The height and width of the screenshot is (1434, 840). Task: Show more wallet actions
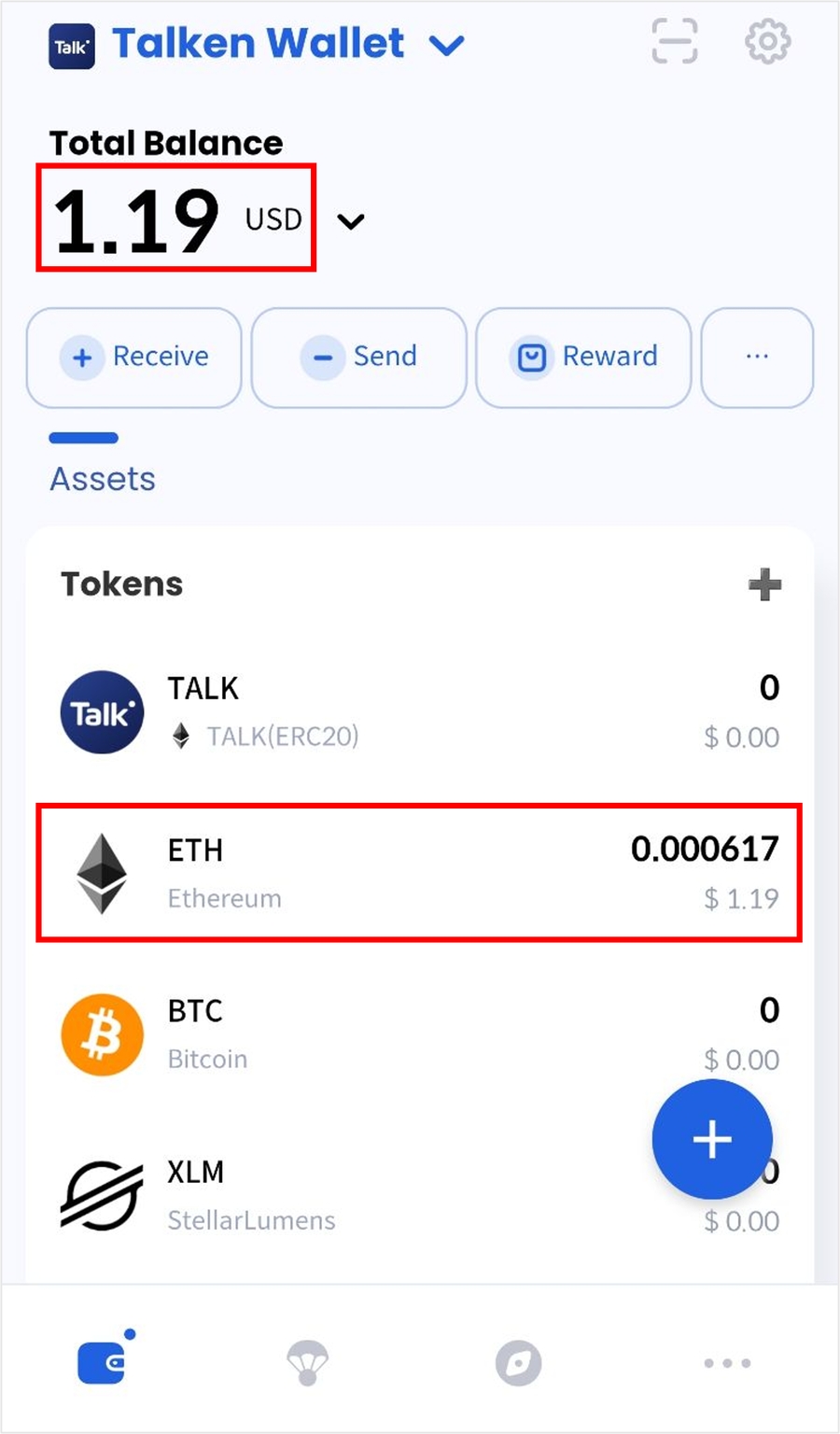[x=757, y=358]
